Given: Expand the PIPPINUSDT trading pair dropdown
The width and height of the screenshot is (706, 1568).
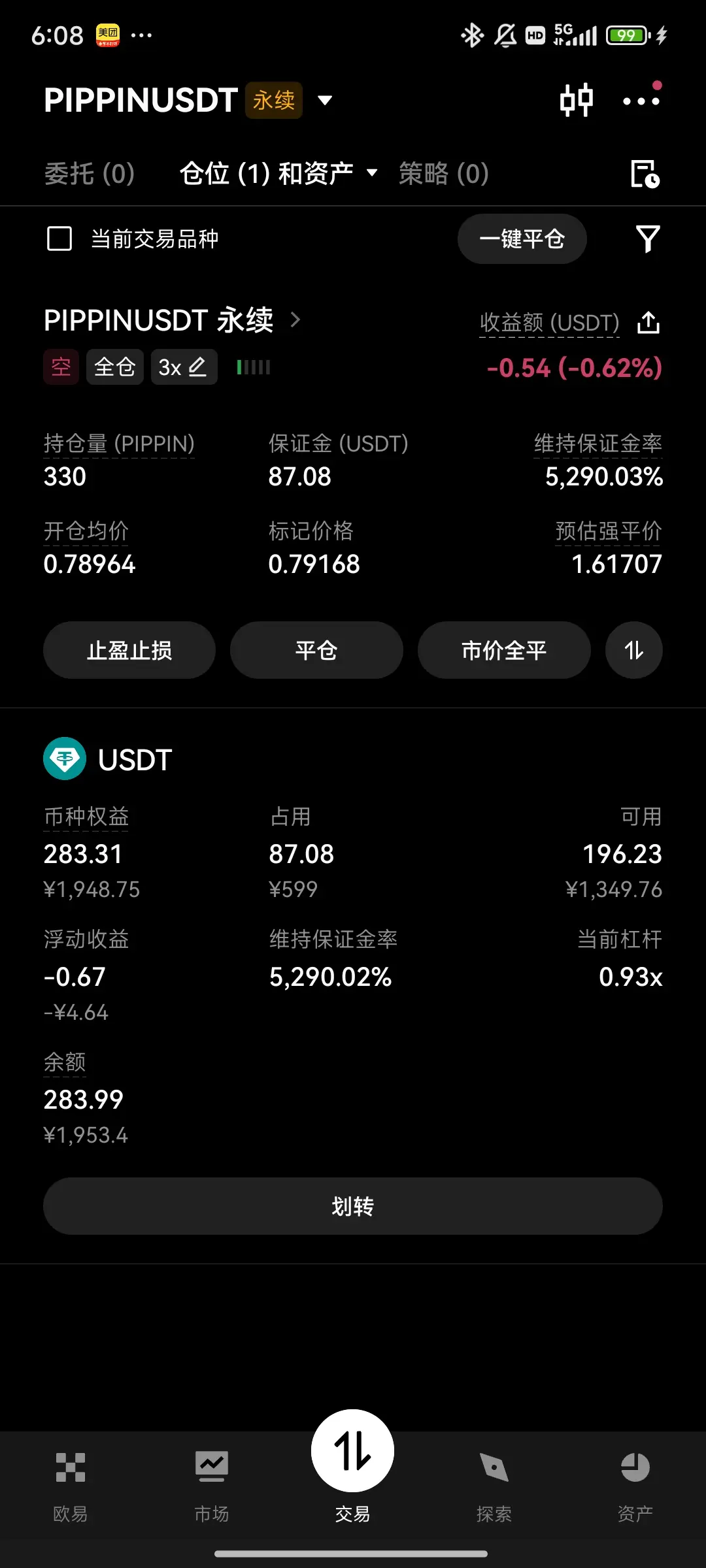Looking at the screenshot, I should click(325, 101).
